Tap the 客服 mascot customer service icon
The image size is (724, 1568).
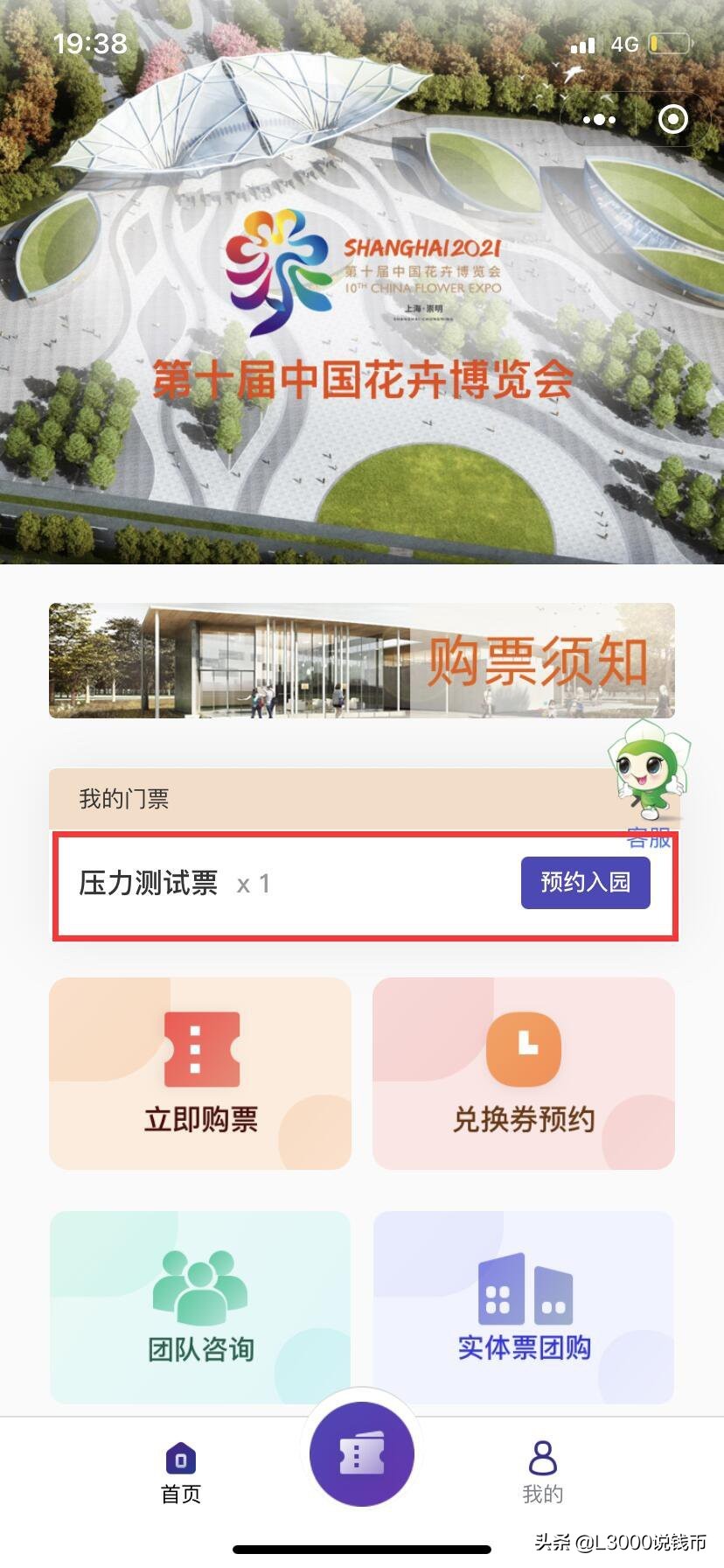647,779
